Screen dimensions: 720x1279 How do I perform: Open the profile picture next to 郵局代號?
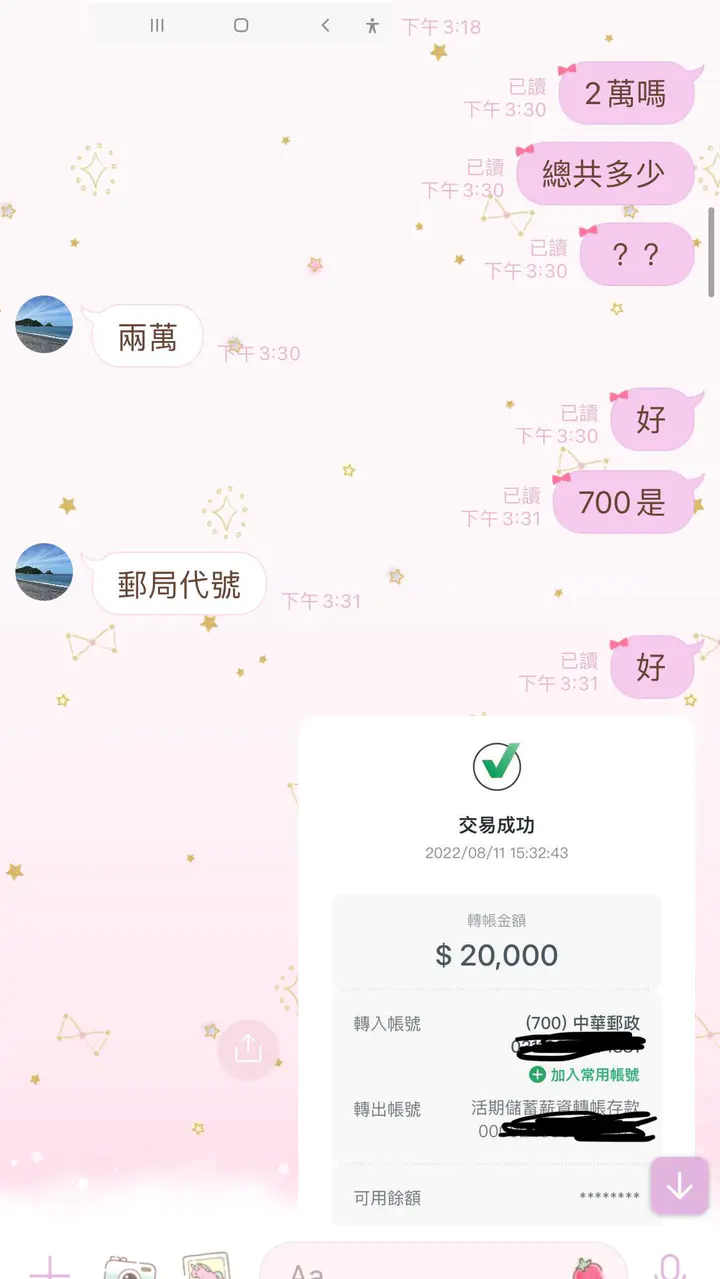tap(44, 572)
